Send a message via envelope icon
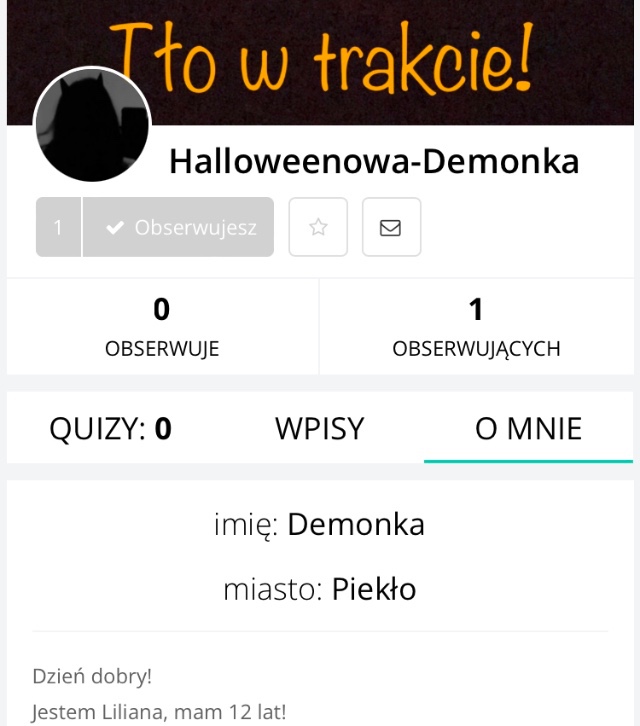This screenshot has width=640, height=726. (x=391, y=227)
